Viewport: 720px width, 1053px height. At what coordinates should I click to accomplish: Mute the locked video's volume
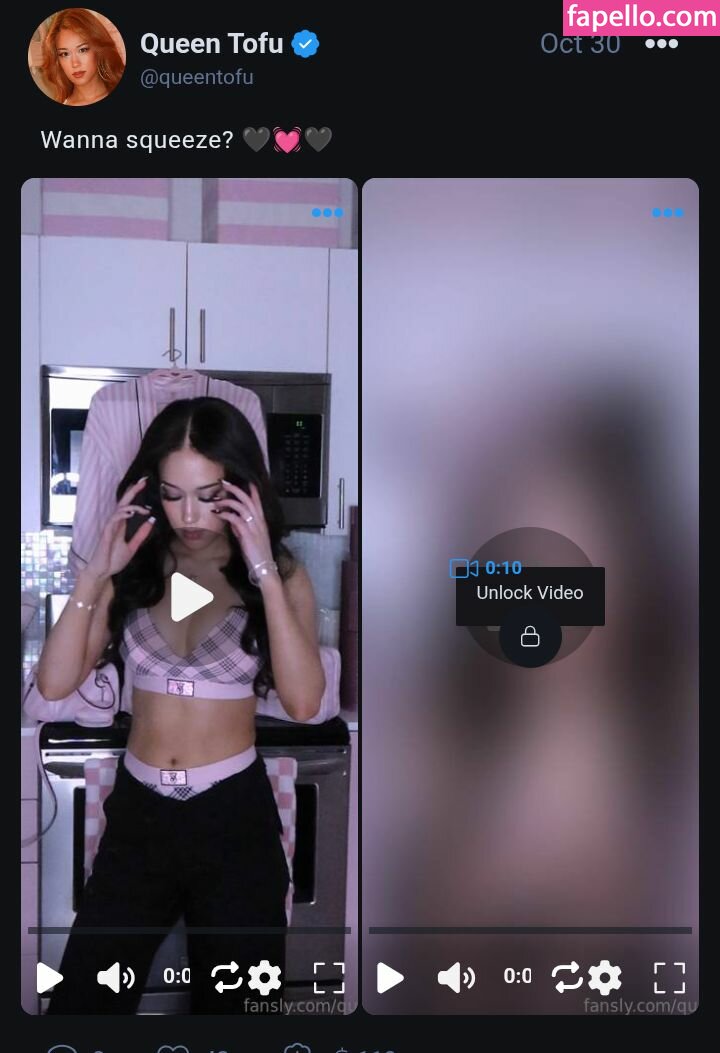[456, 977]
